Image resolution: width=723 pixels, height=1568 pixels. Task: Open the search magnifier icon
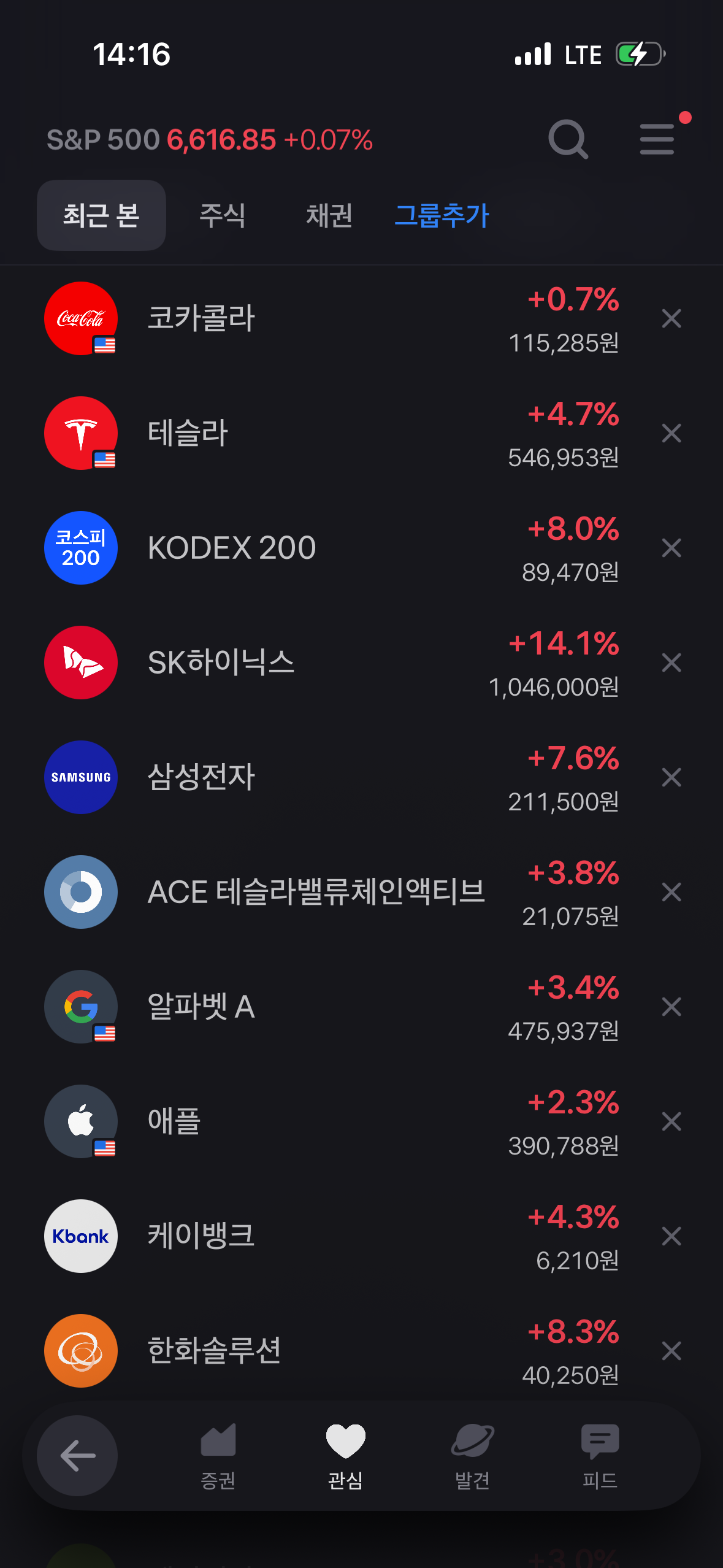coord(568,139)
